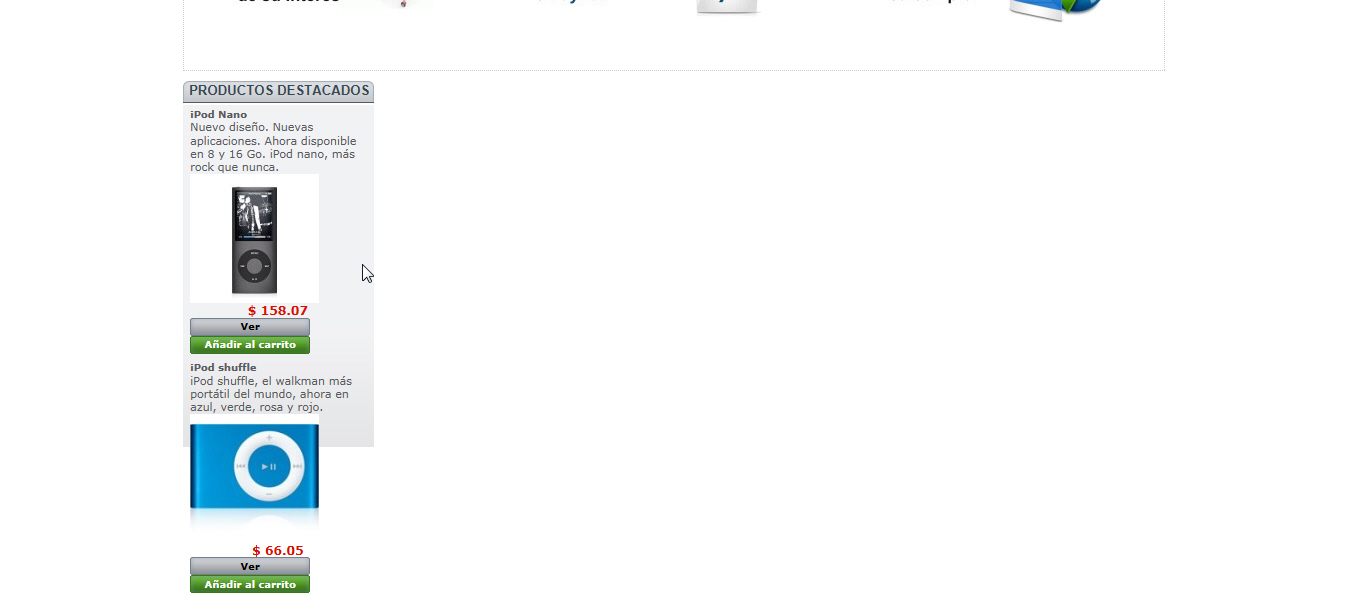Tap Ver button under iPod Nano

[250, 327]
